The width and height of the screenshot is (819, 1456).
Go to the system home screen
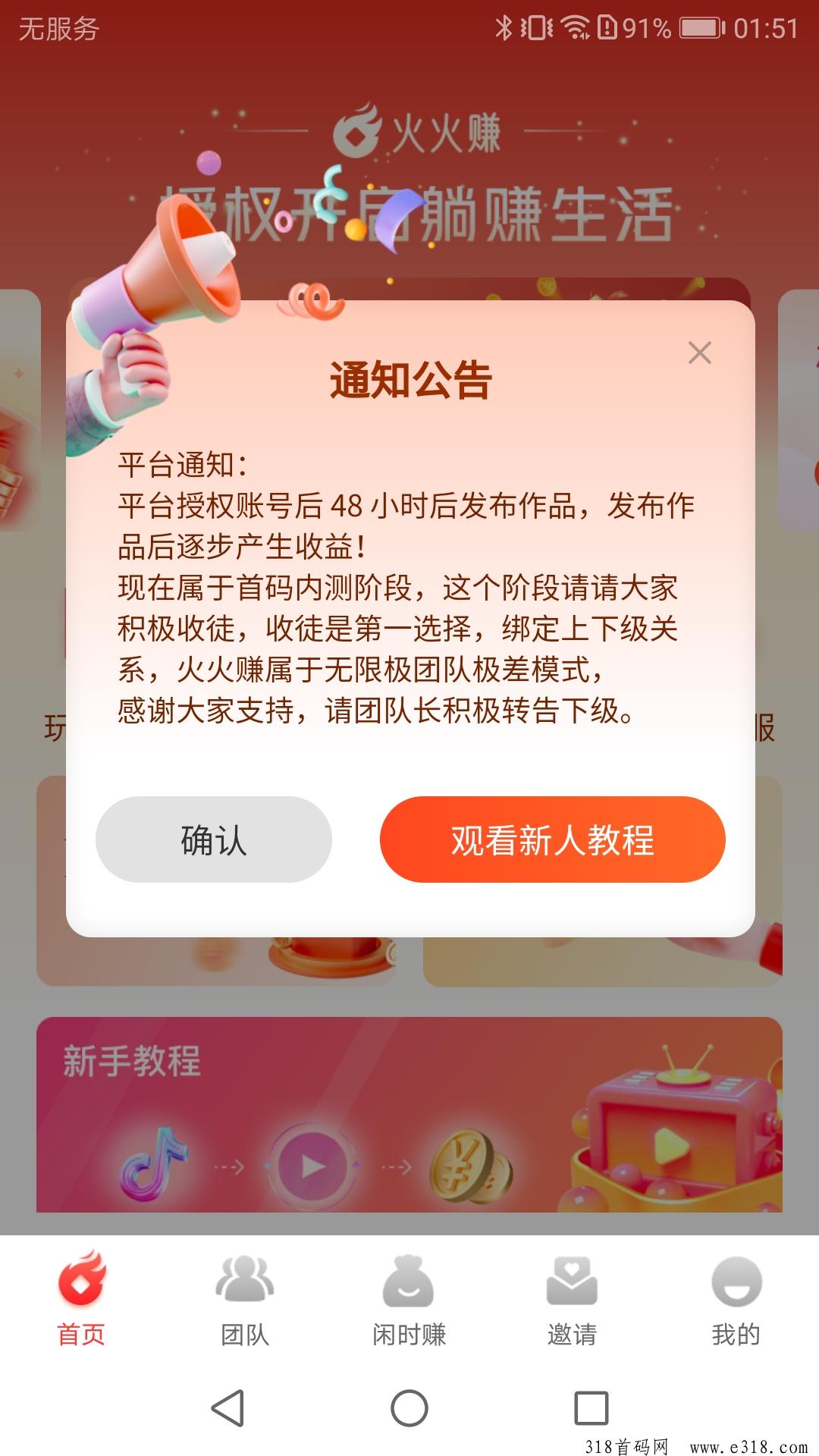pos(409,1408)
